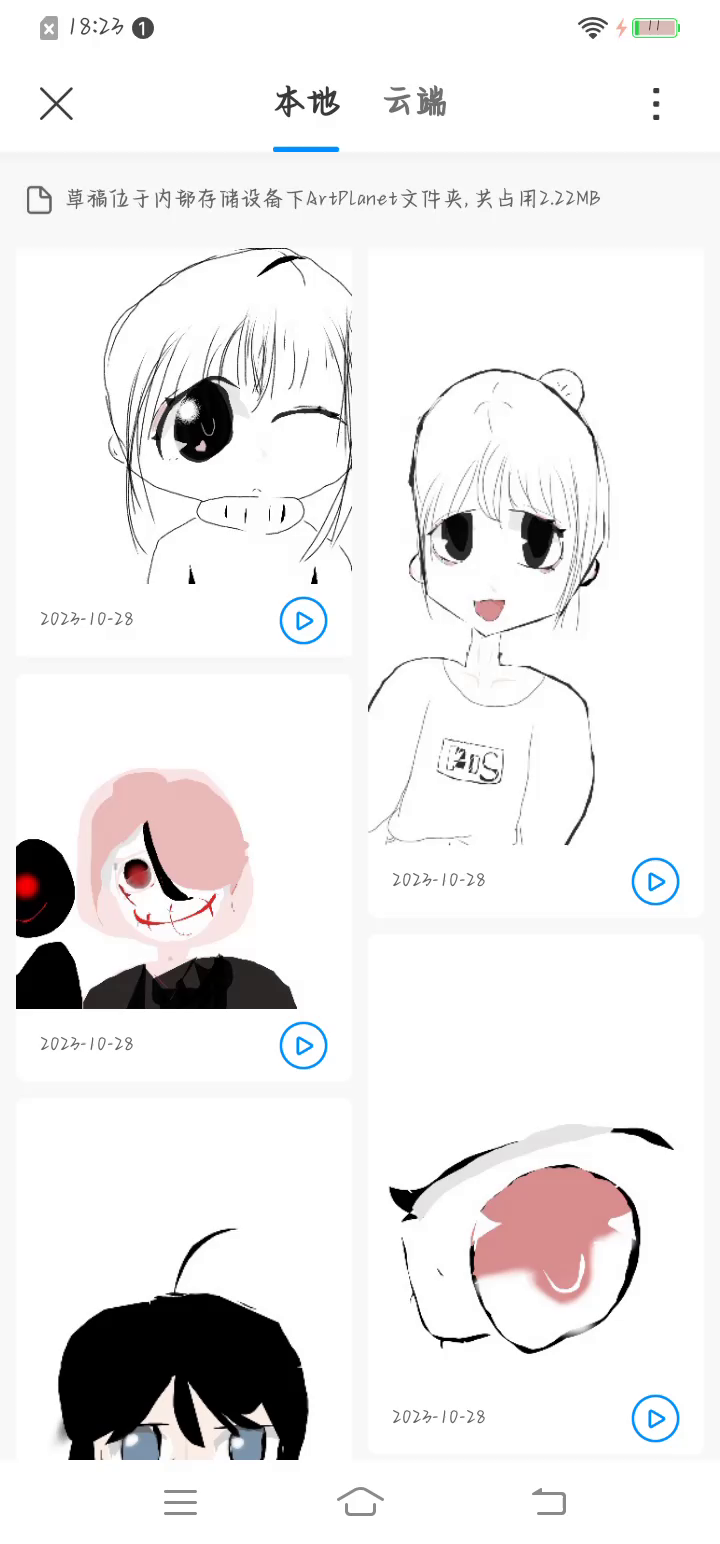This screenshot has height=1544, width=720.
Task: Open the three-dot overflow menu
Action: coord(656,104)
